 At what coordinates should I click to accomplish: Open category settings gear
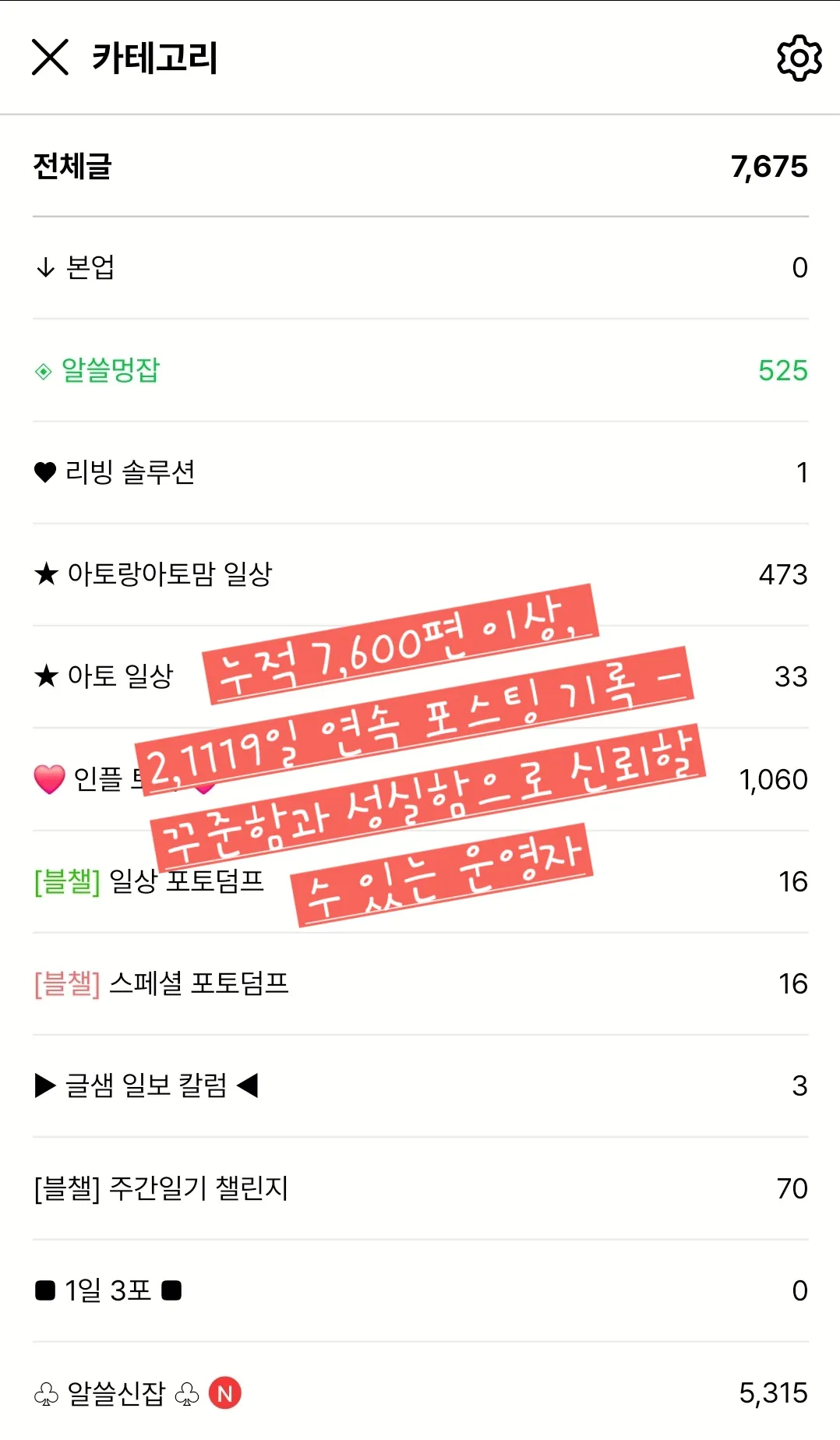point(799,58)
